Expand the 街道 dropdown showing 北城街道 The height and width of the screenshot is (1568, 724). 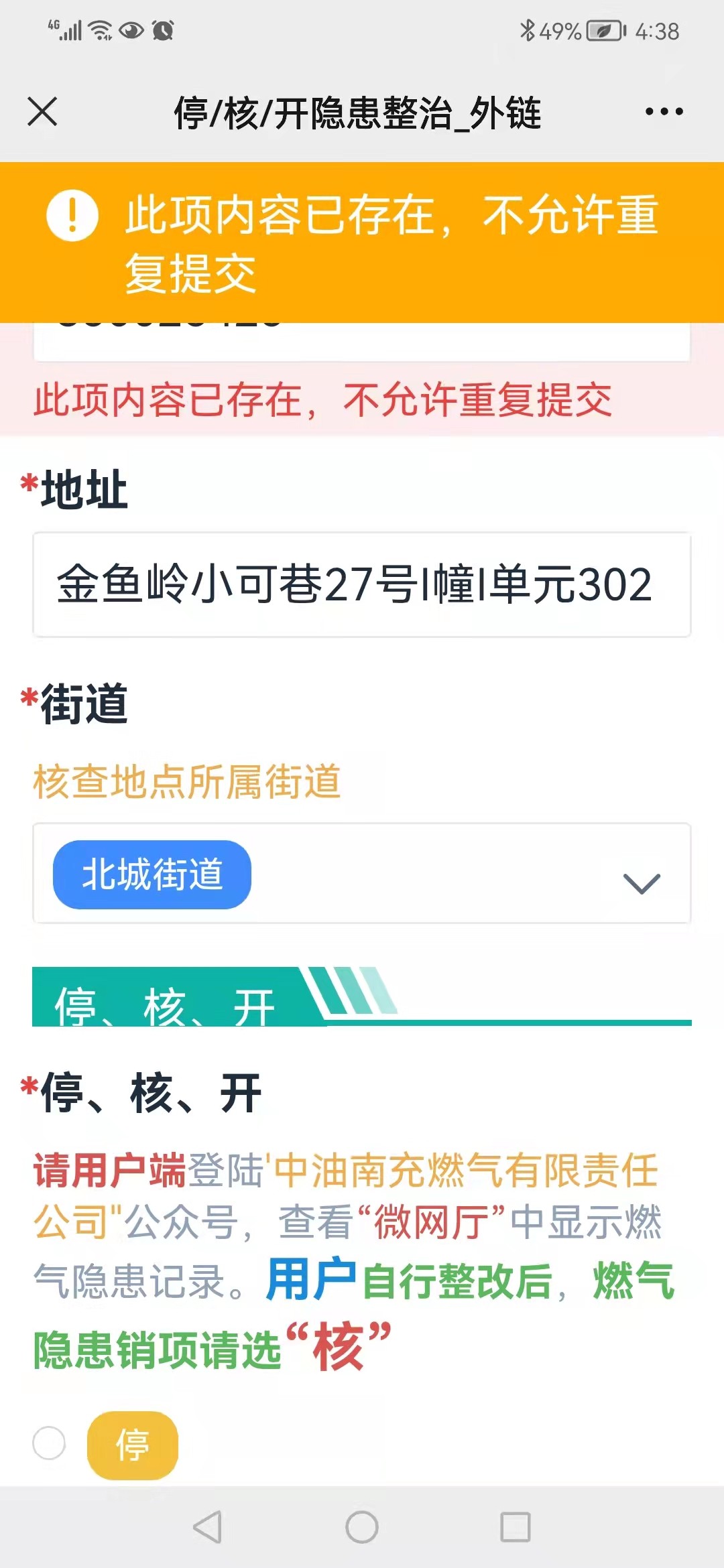(640, 883)
